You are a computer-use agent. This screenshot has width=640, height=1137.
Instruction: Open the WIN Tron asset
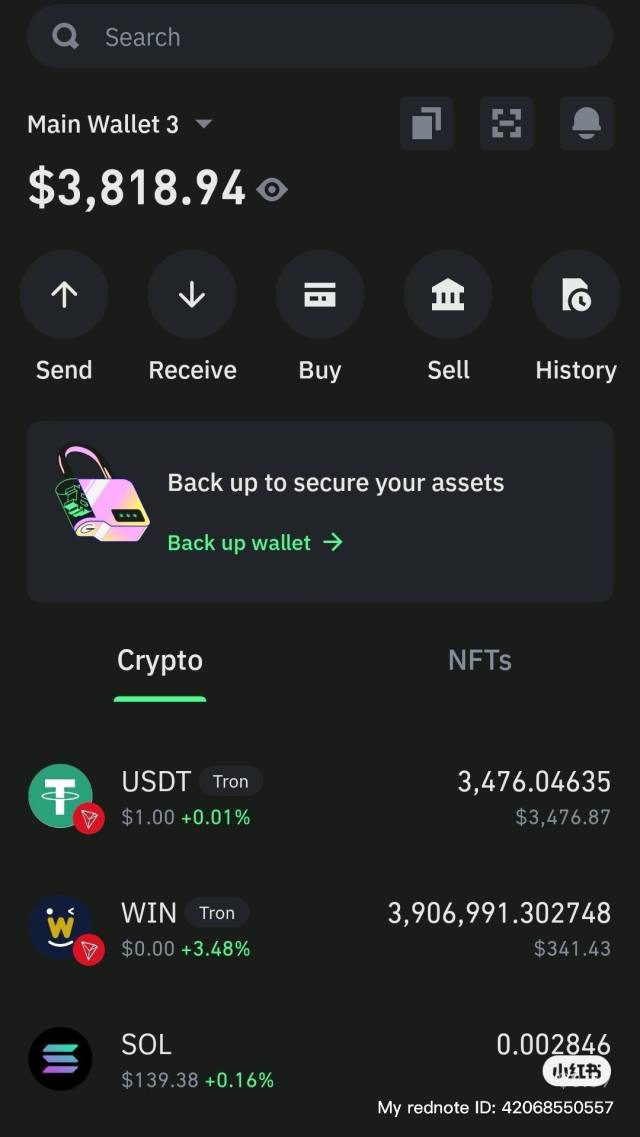click(x=320, y=930)
